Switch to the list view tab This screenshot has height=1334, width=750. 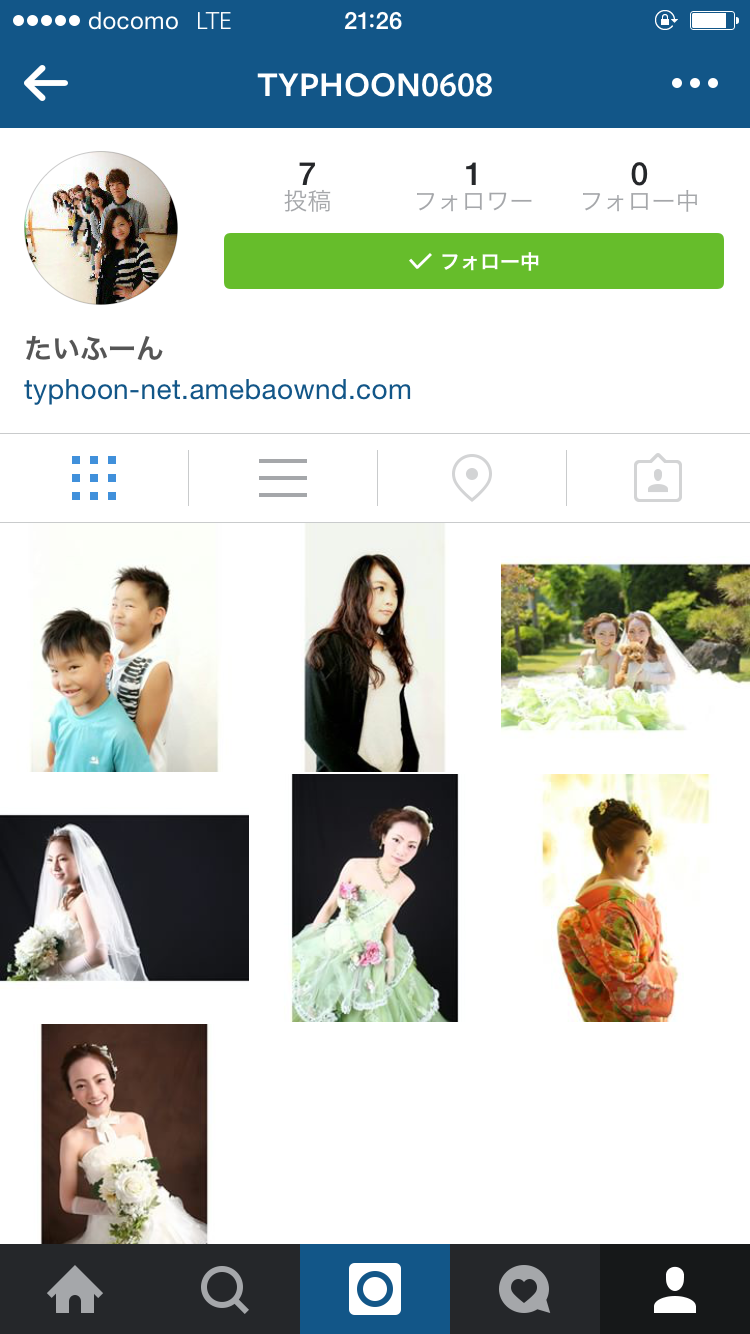(283, 478)
